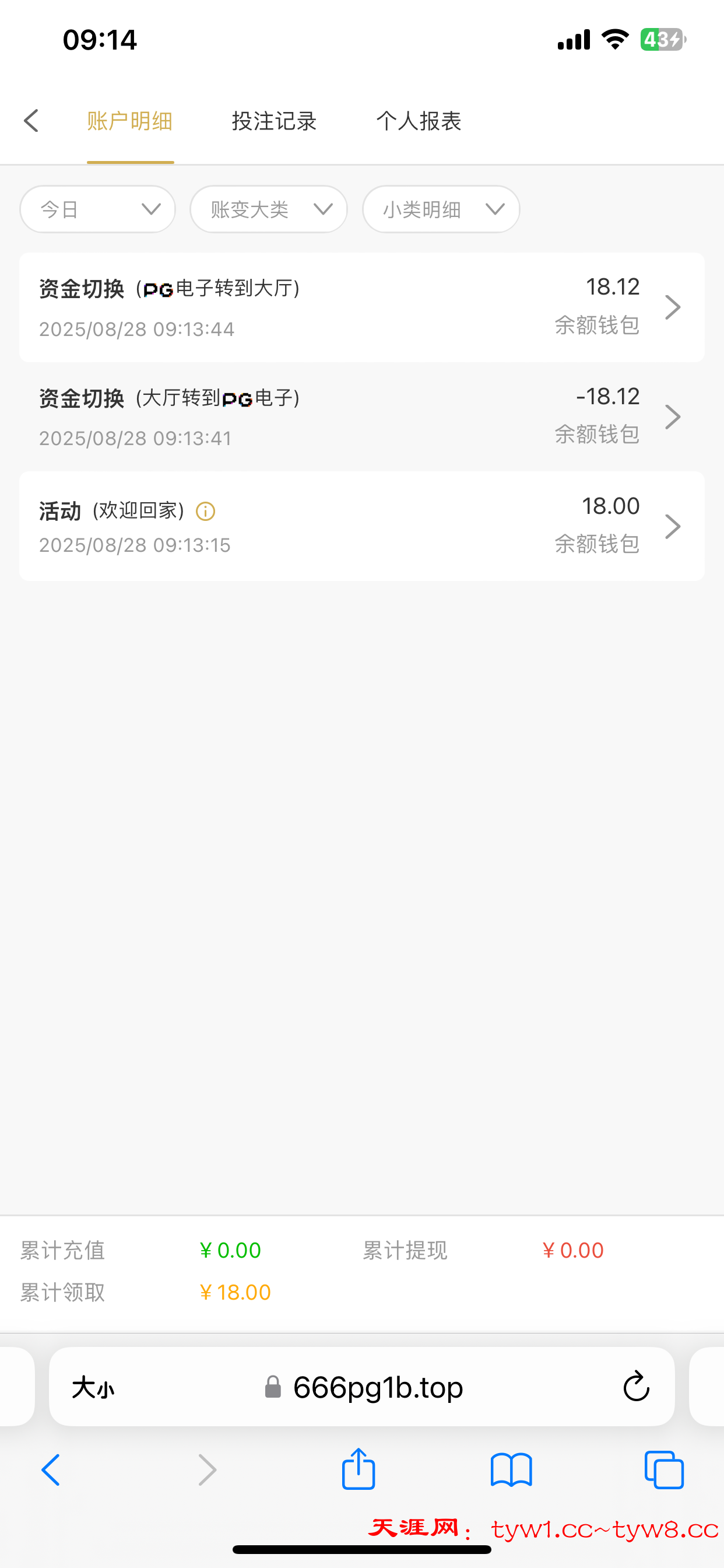
Task: Expand the 今日 date filter dropdown
Action: tap(98, 209)
